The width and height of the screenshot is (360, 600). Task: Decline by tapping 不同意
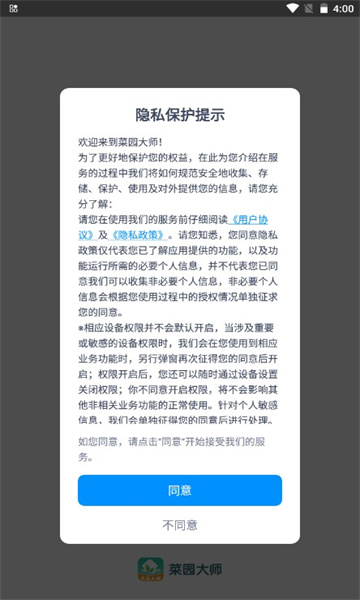pyautogui.click(x=180, y=525)
